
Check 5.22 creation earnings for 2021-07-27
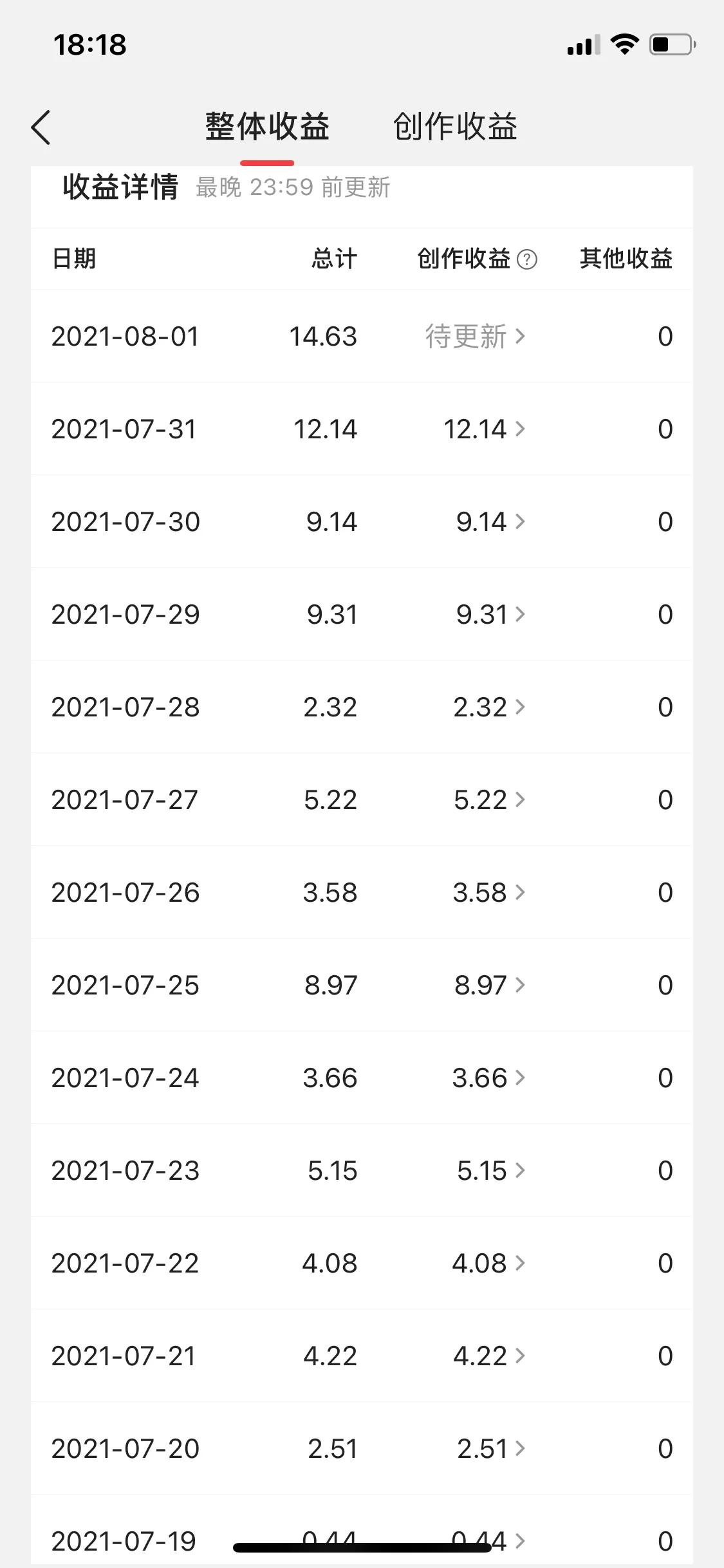pos(488,800)
